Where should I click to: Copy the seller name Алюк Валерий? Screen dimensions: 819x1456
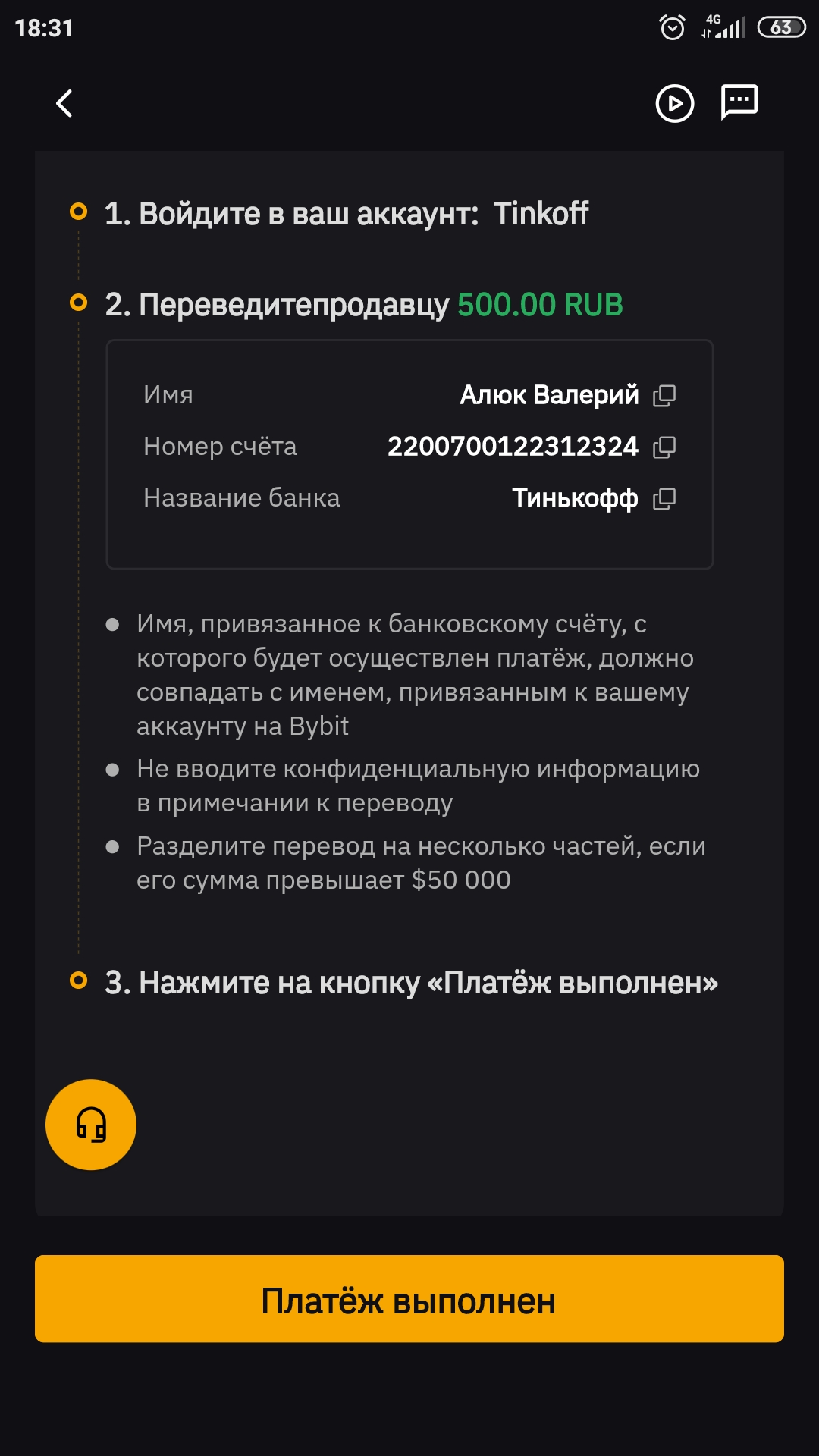(x=664, y=395)
